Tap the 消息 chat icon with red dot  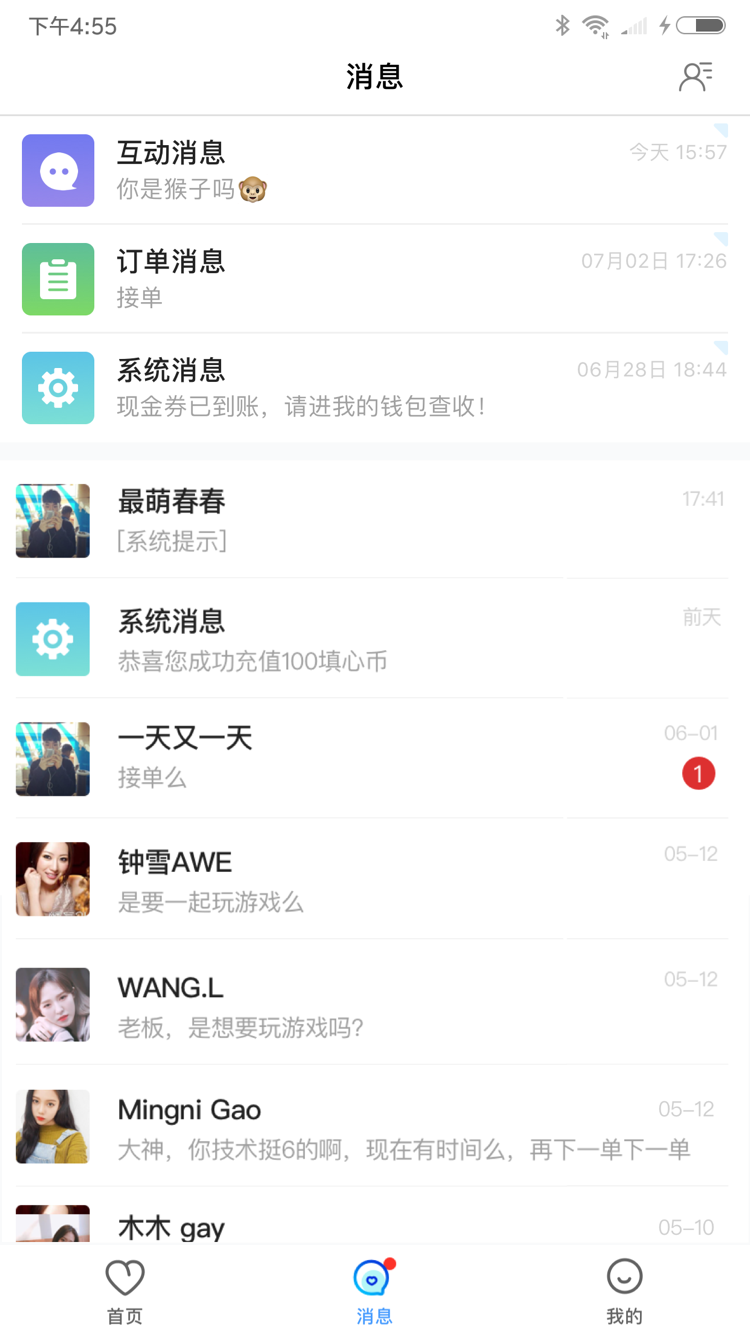tap(373, 1276)
